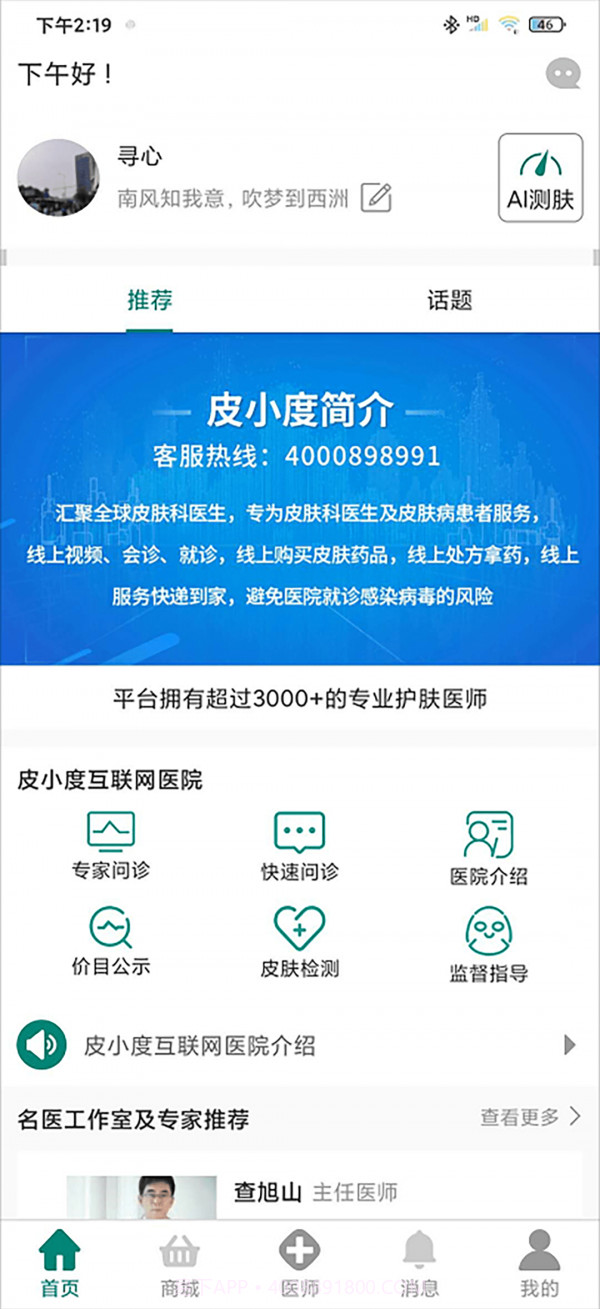This screenshot has width=600, height=1309.
Task: Switch to the 医师 tab
Action: 300,1264
